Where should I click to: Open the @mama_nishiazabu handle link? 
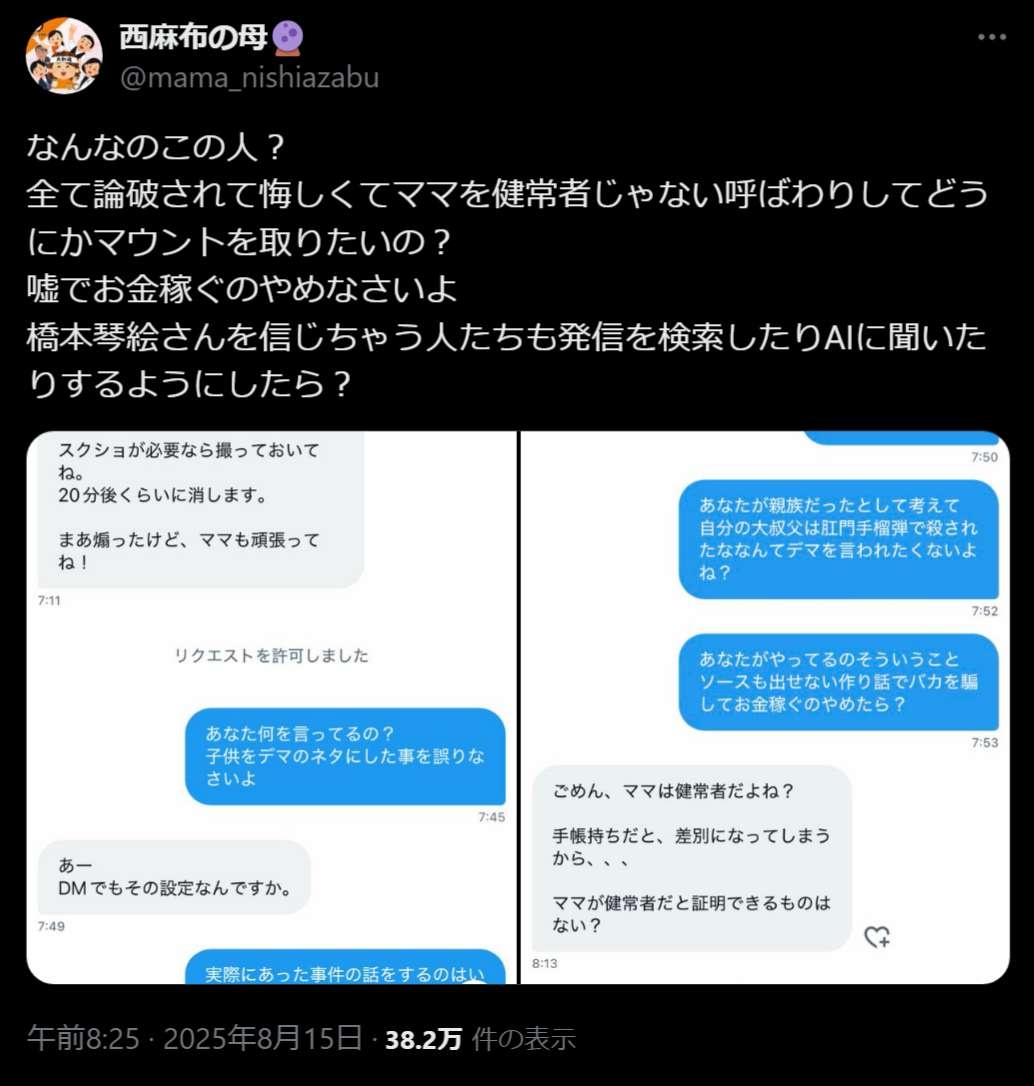point(249,78)
